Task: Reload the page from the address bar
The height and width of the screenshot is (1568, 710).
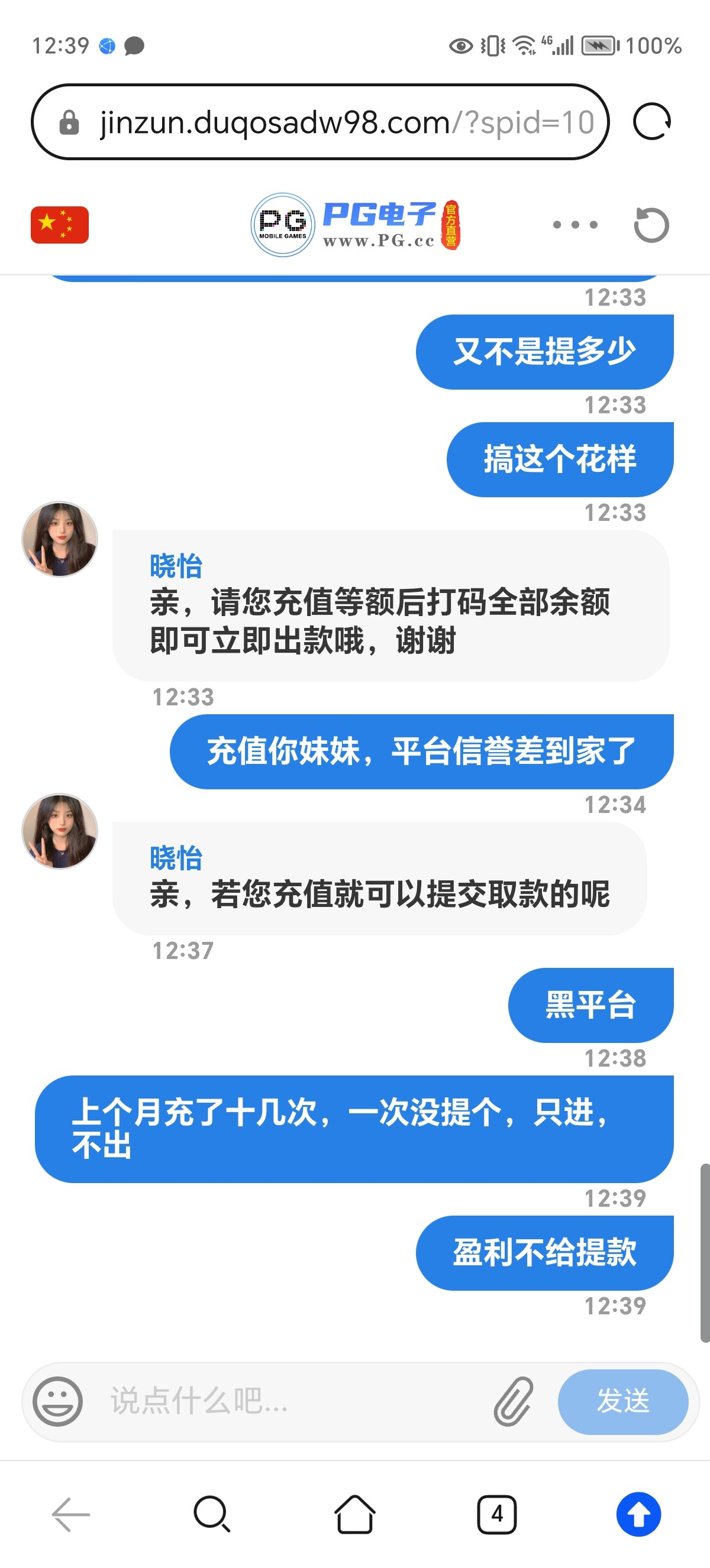Action: tap(651, 122)
